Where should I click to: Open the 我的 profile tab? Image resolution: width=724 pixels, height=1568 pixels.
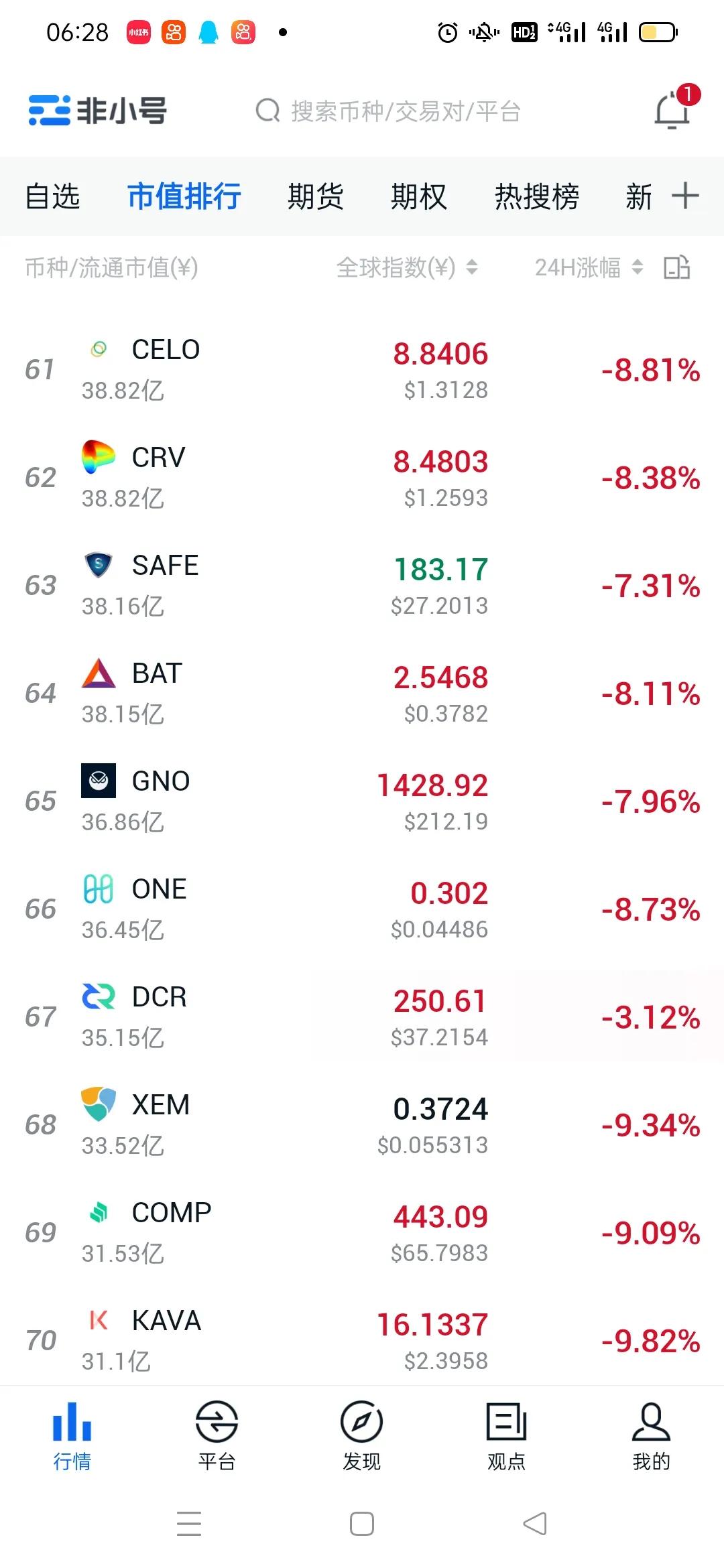click(x=651, y=1435)
